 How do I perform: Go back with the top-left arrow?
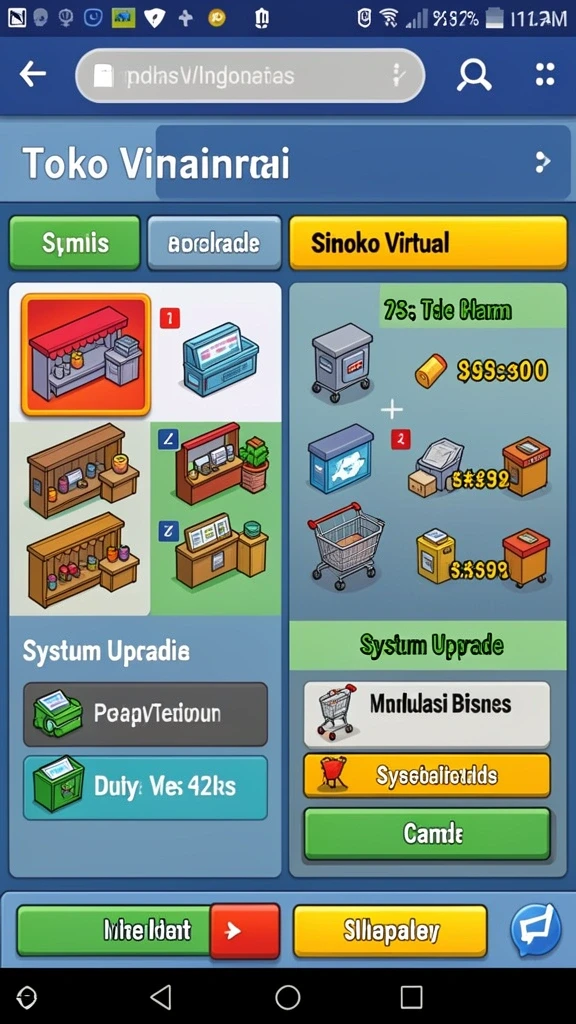click(x=32, y=74)
